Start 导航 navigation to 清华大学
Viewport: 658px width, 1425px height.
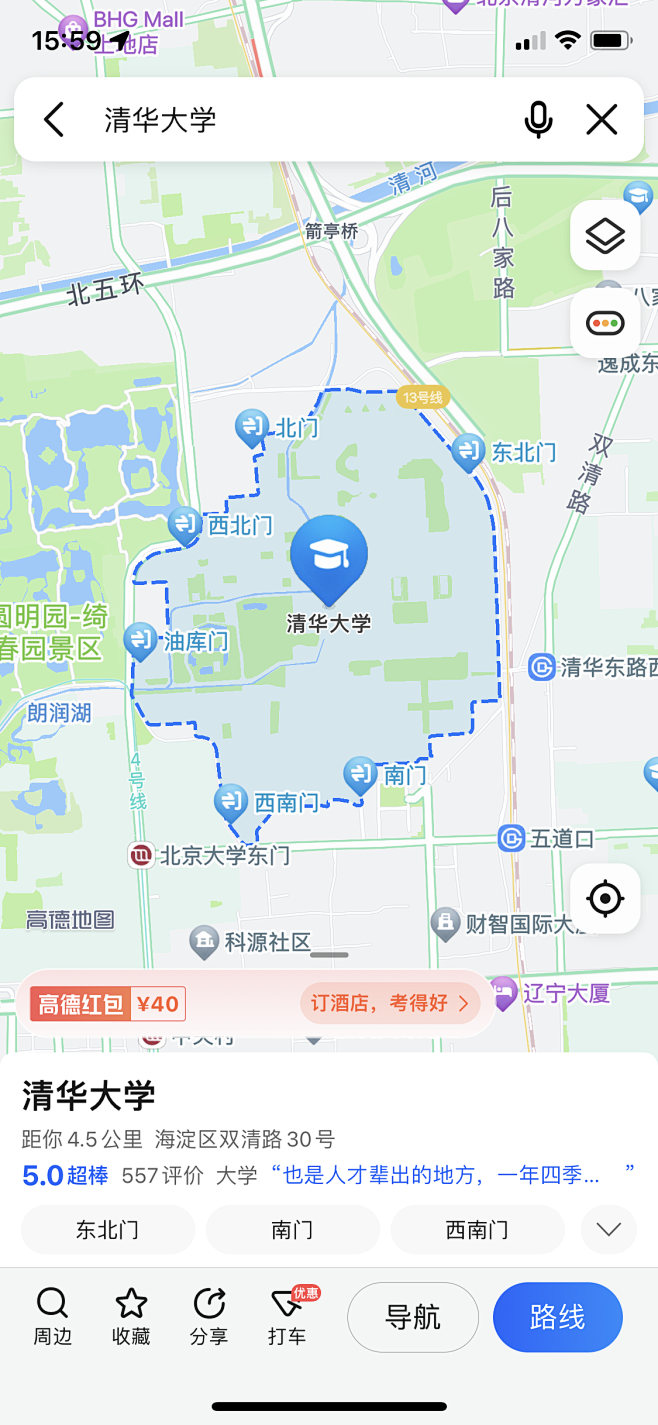pyautogui.click(x=413, y=1317)
